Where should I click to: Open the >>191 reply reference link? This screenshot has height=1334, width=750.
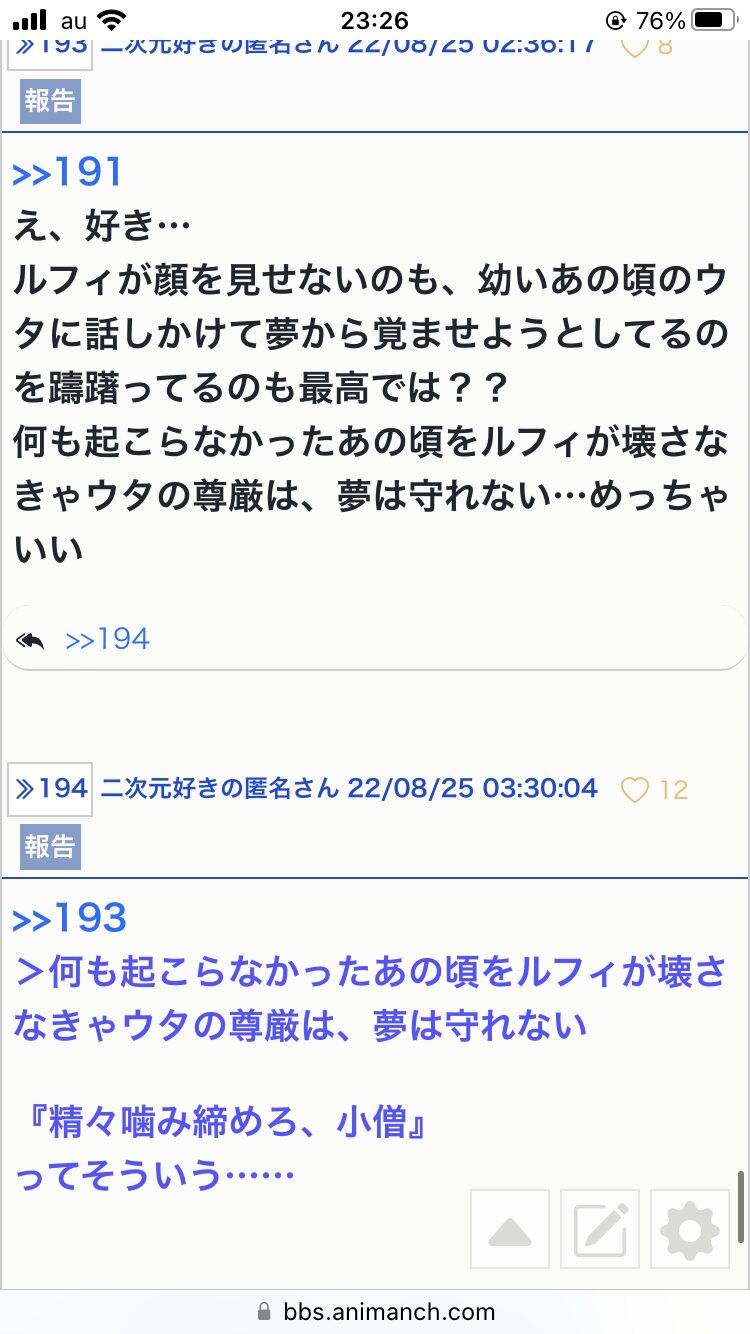coord(67,173)
